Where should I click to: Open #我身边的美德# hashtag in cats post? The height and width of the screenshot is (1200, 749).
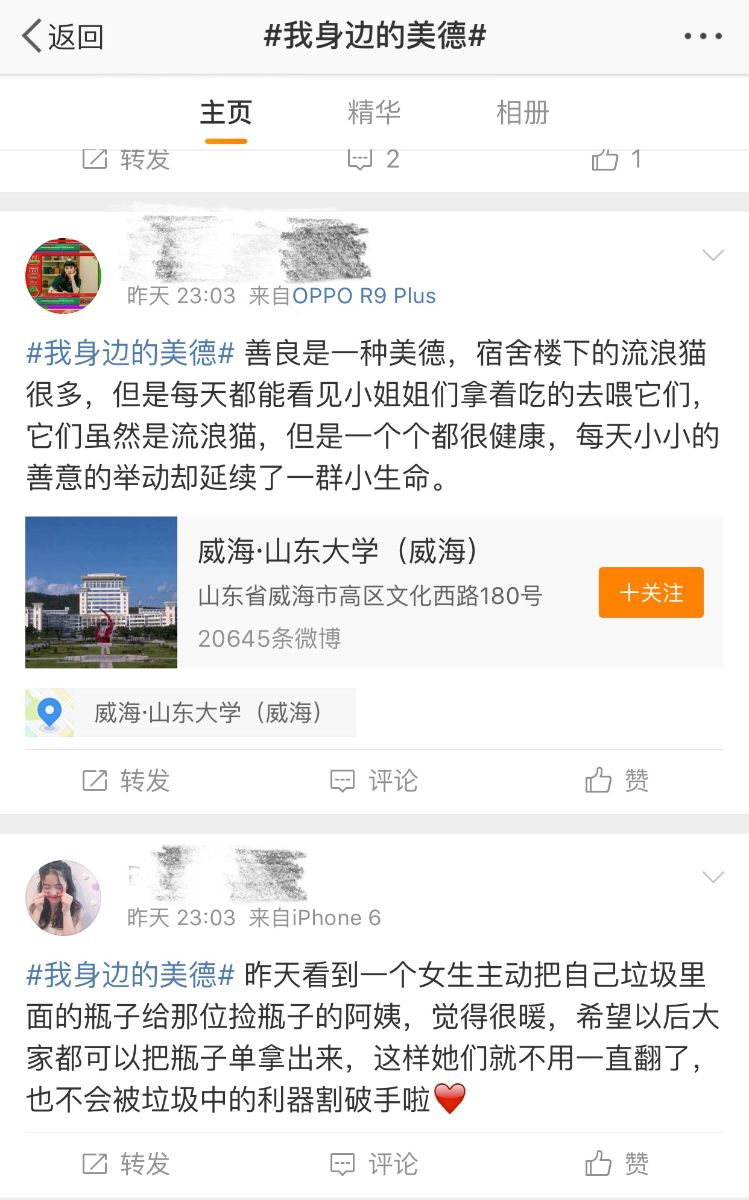pyautogui.click(x=130, y=353)
